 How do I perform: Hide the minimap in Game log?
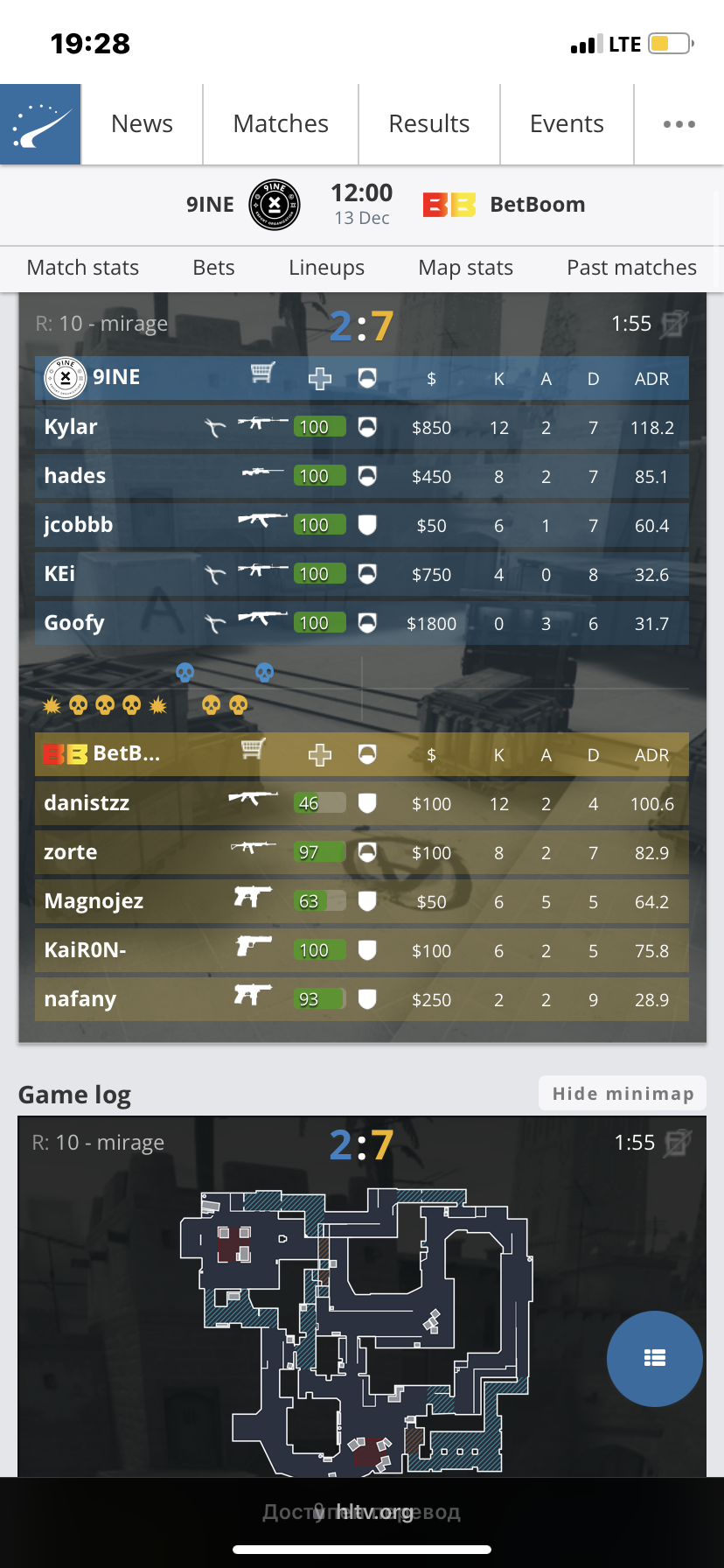click(623, 1094)
